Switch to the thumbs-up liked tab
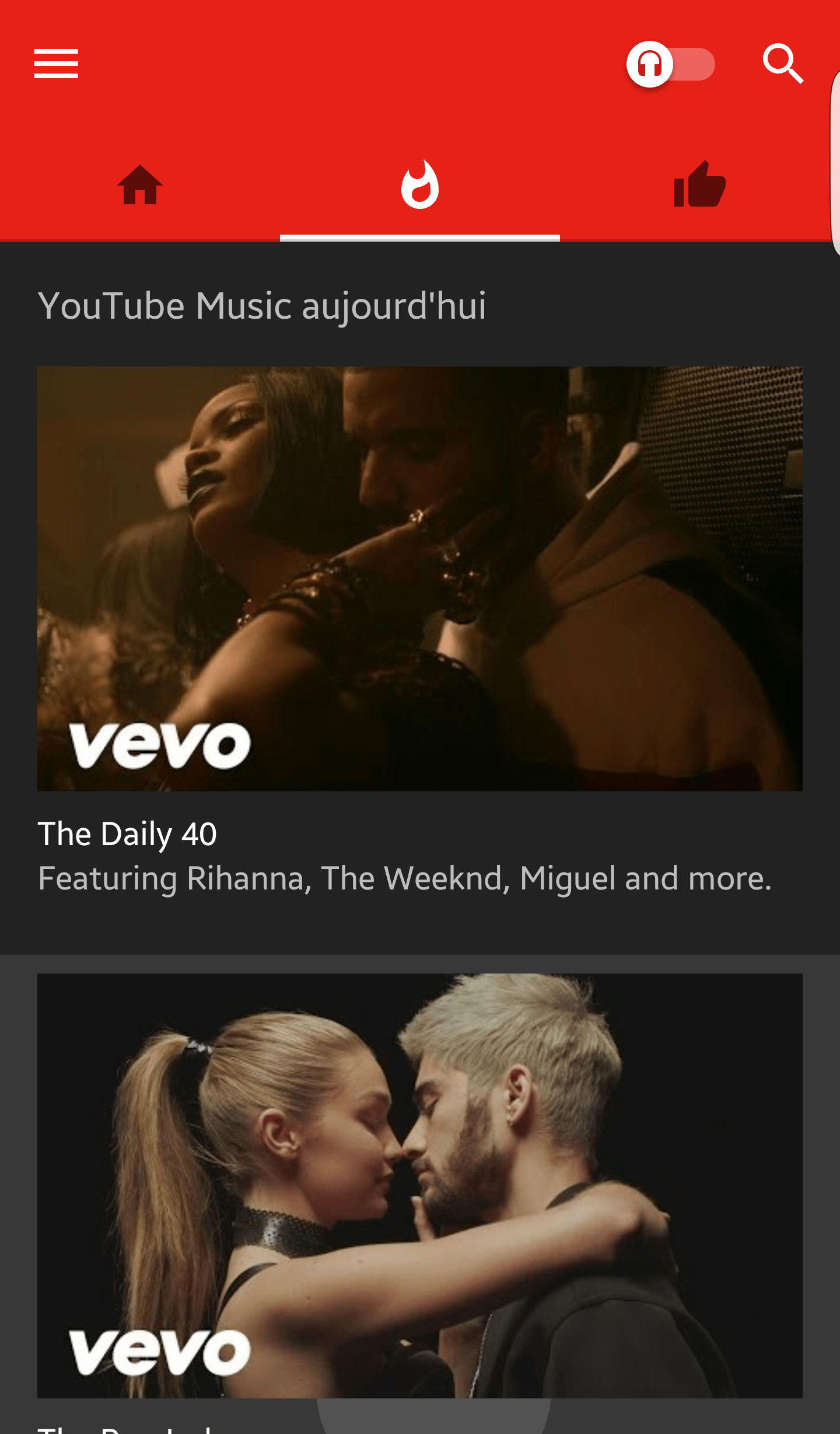Screen dimensions: 840x1434 pyautogui.click(x=699, y=186)
